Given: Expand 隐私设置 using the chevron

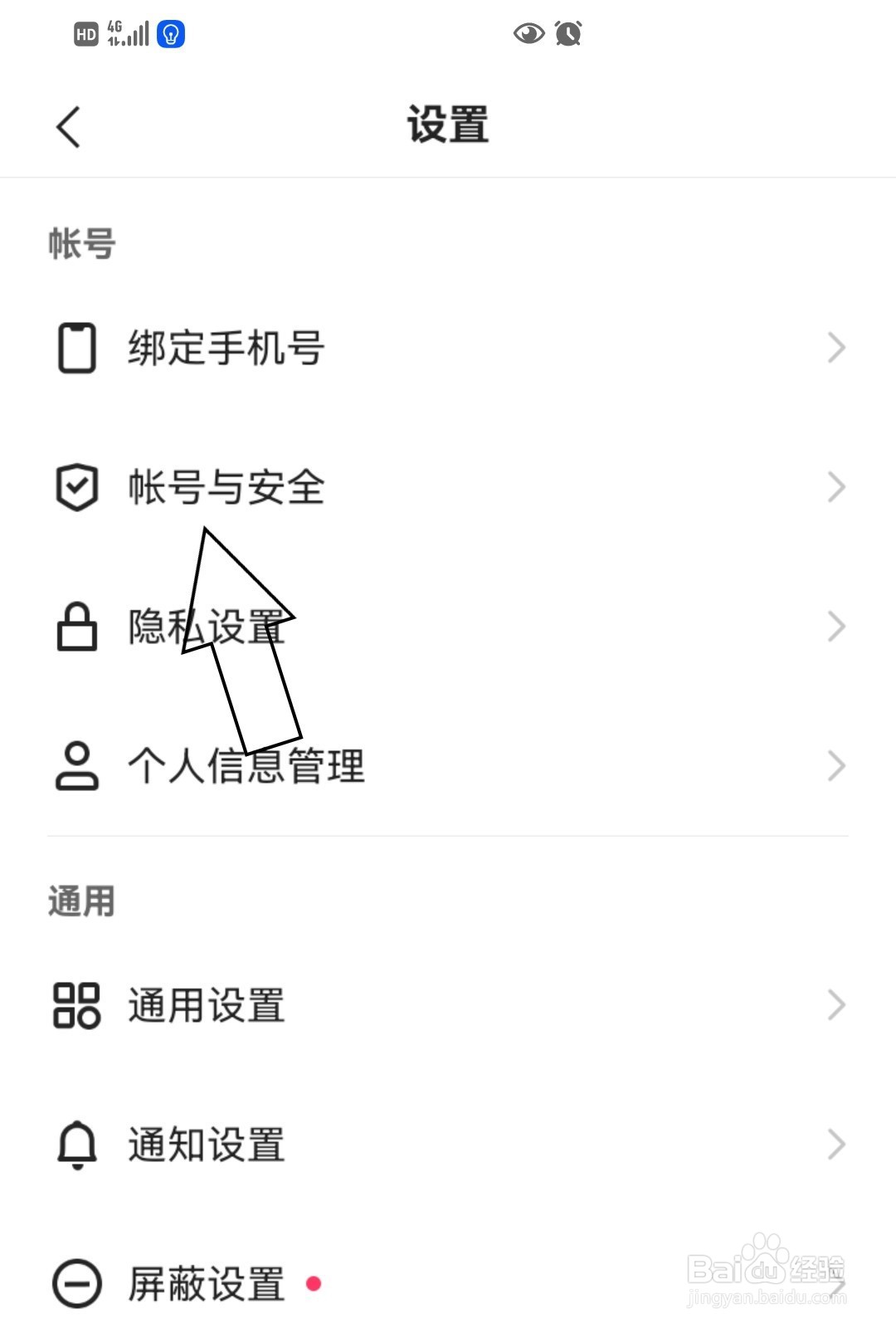Looking at the screenshot, I should [x=835, y=627].
